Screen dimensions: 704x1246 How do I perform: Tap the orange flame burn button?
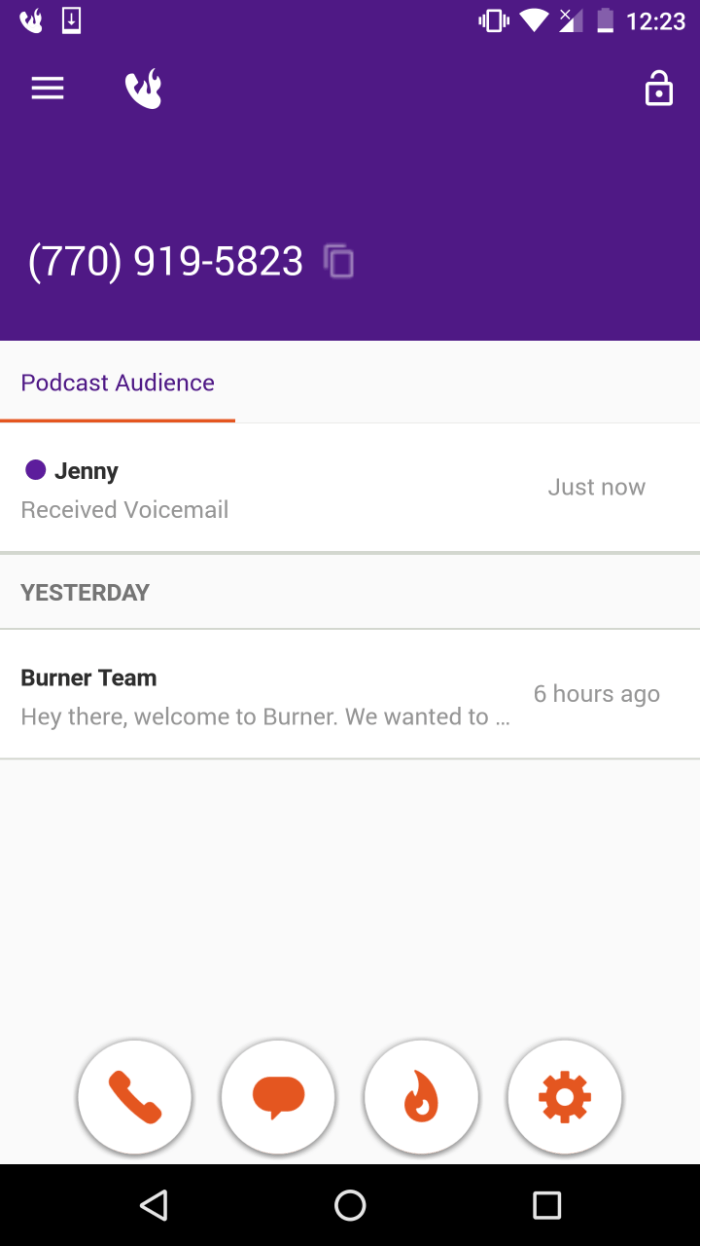point(421,1098)
